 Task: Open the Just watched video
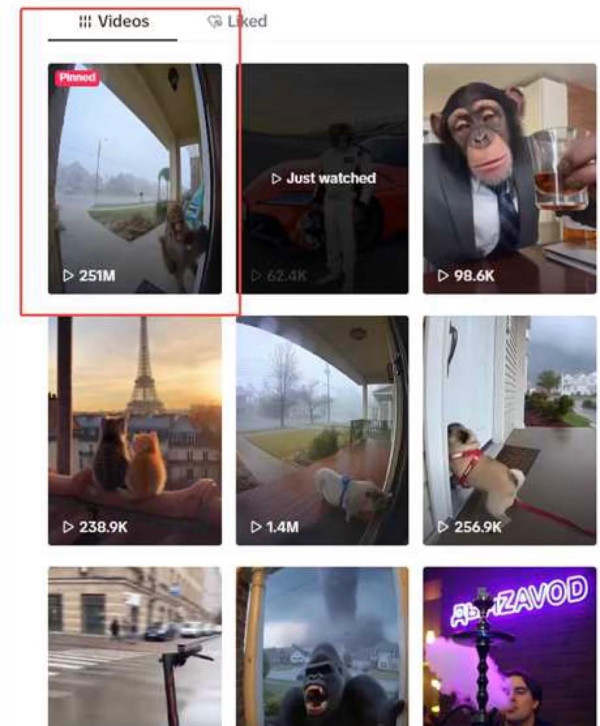[322, 179]
